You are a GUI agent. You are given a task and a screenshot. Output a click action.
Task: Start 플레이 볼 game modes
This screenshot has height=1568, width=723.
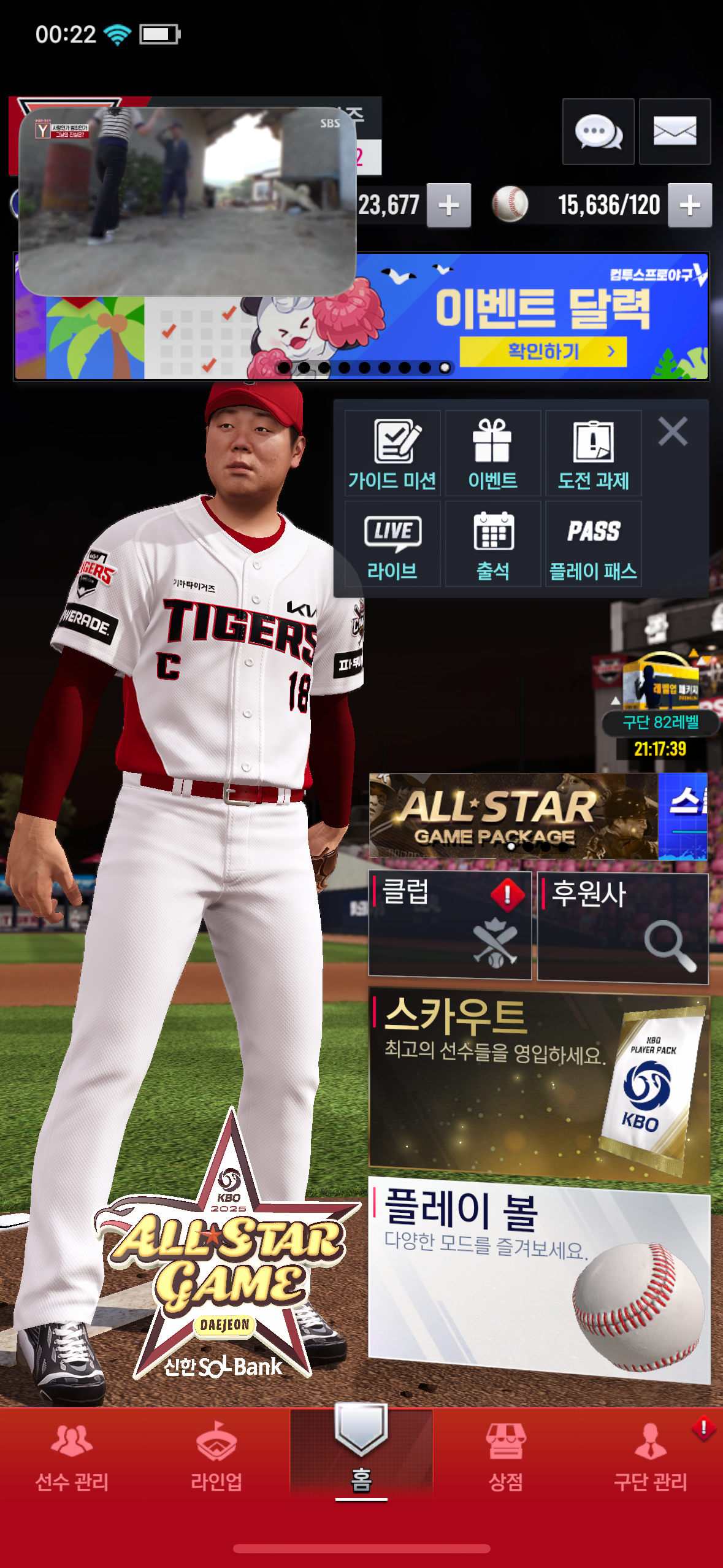[539, 1279]
